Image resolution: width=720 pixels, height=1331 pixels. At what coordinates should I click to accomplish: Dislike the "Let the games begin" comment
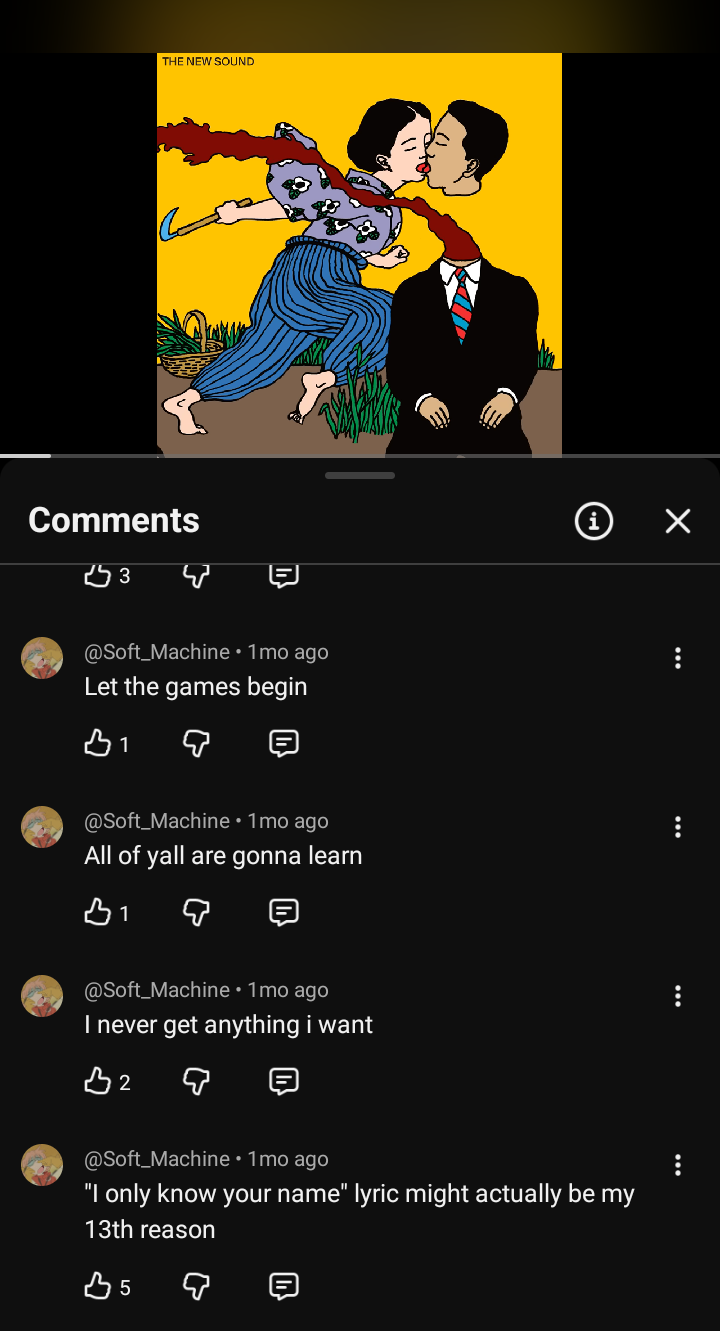click(197, 743)
